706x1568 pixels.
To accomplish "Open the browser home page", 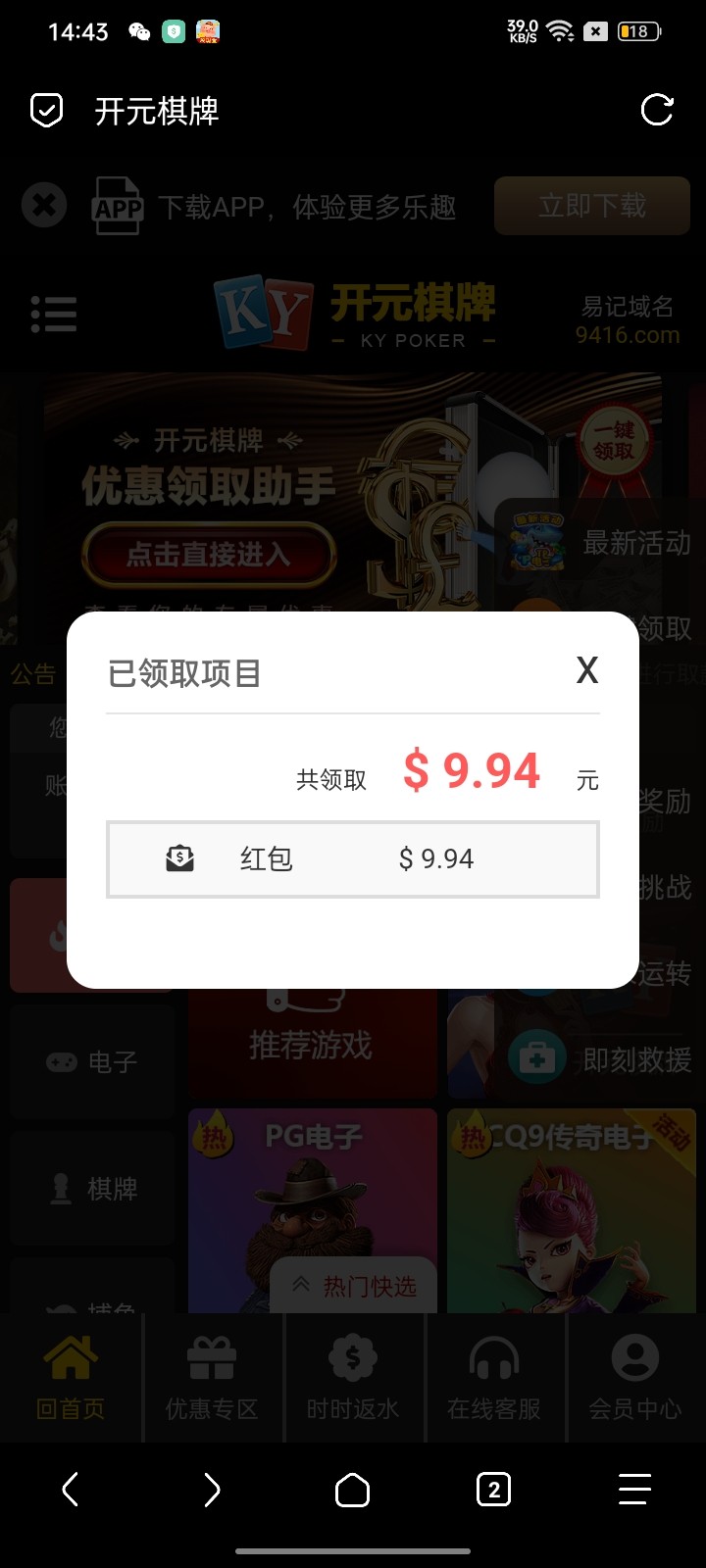I will (x=352, y=1490).
